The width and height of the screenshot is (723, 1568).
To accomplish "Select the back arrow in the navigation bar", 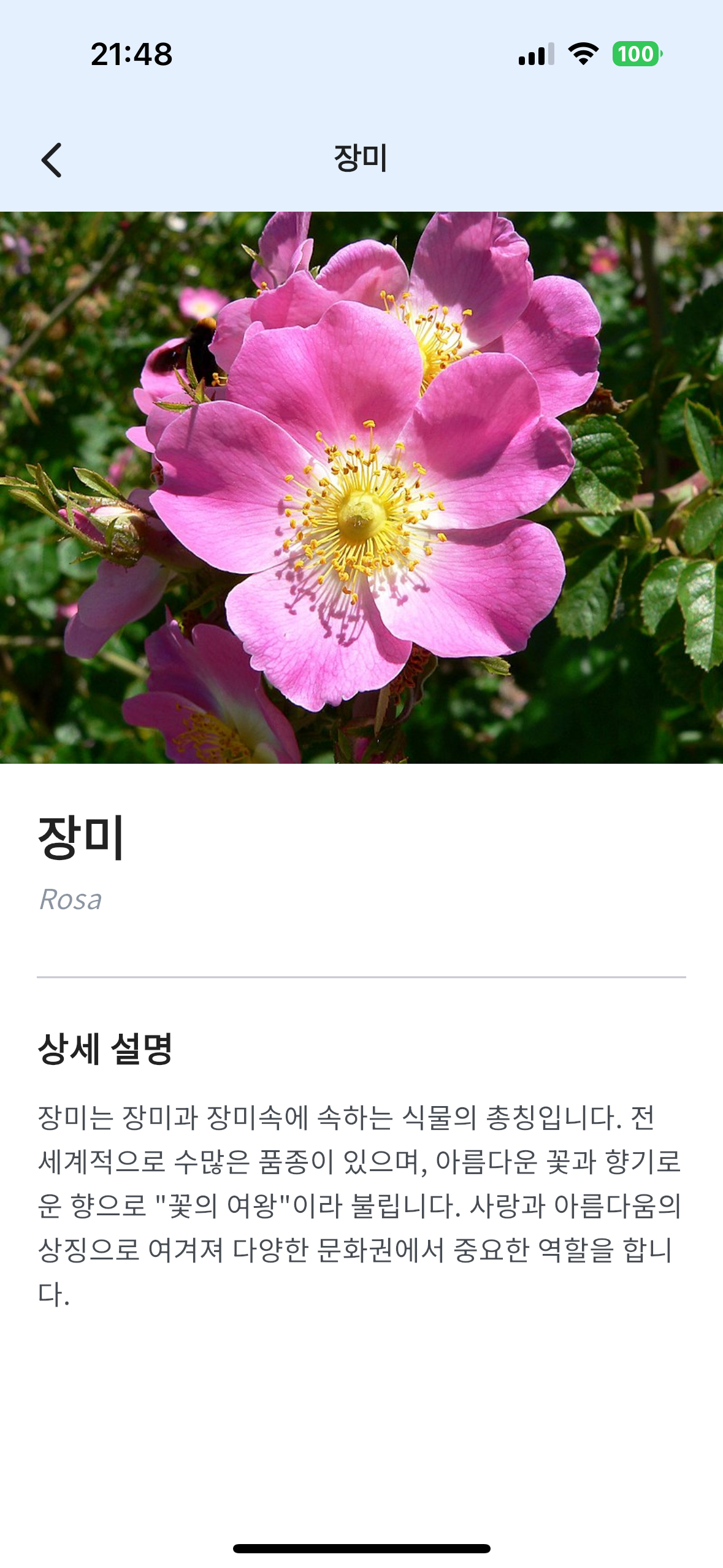I will (x=53, y=161).
